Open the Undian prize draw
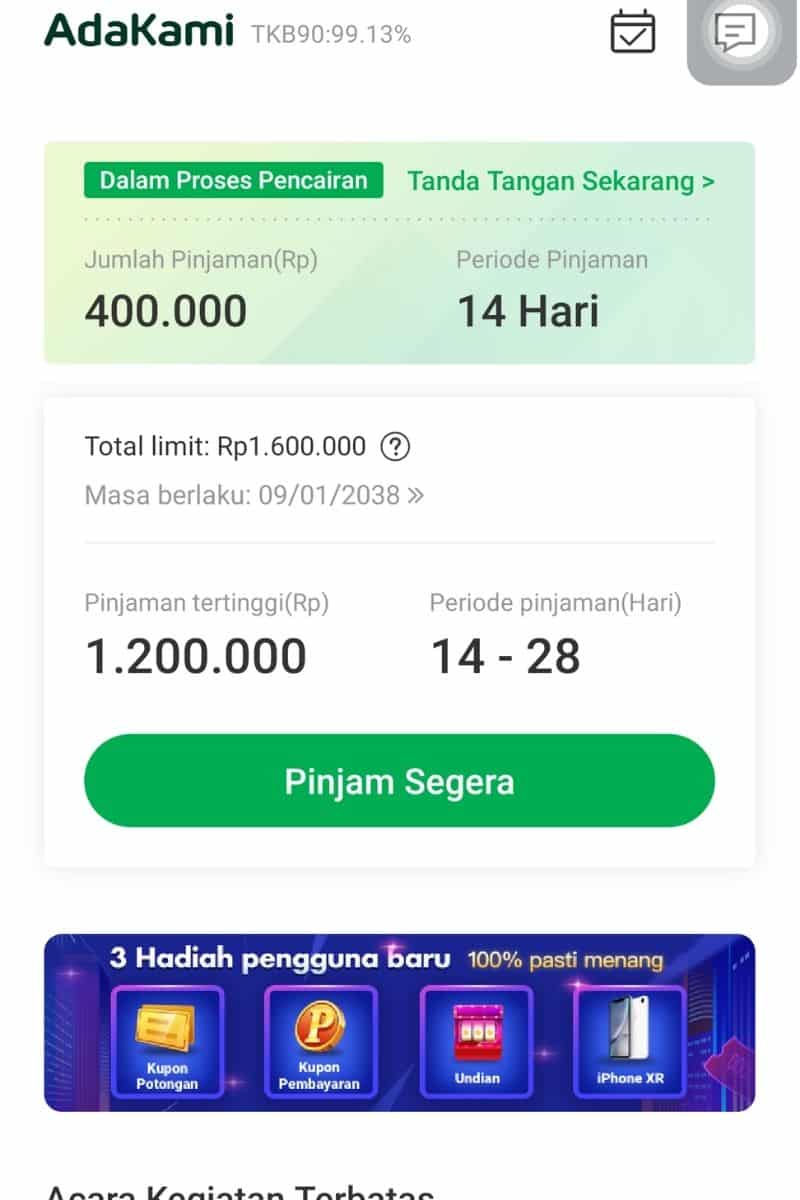 (x=476, y=1041)
